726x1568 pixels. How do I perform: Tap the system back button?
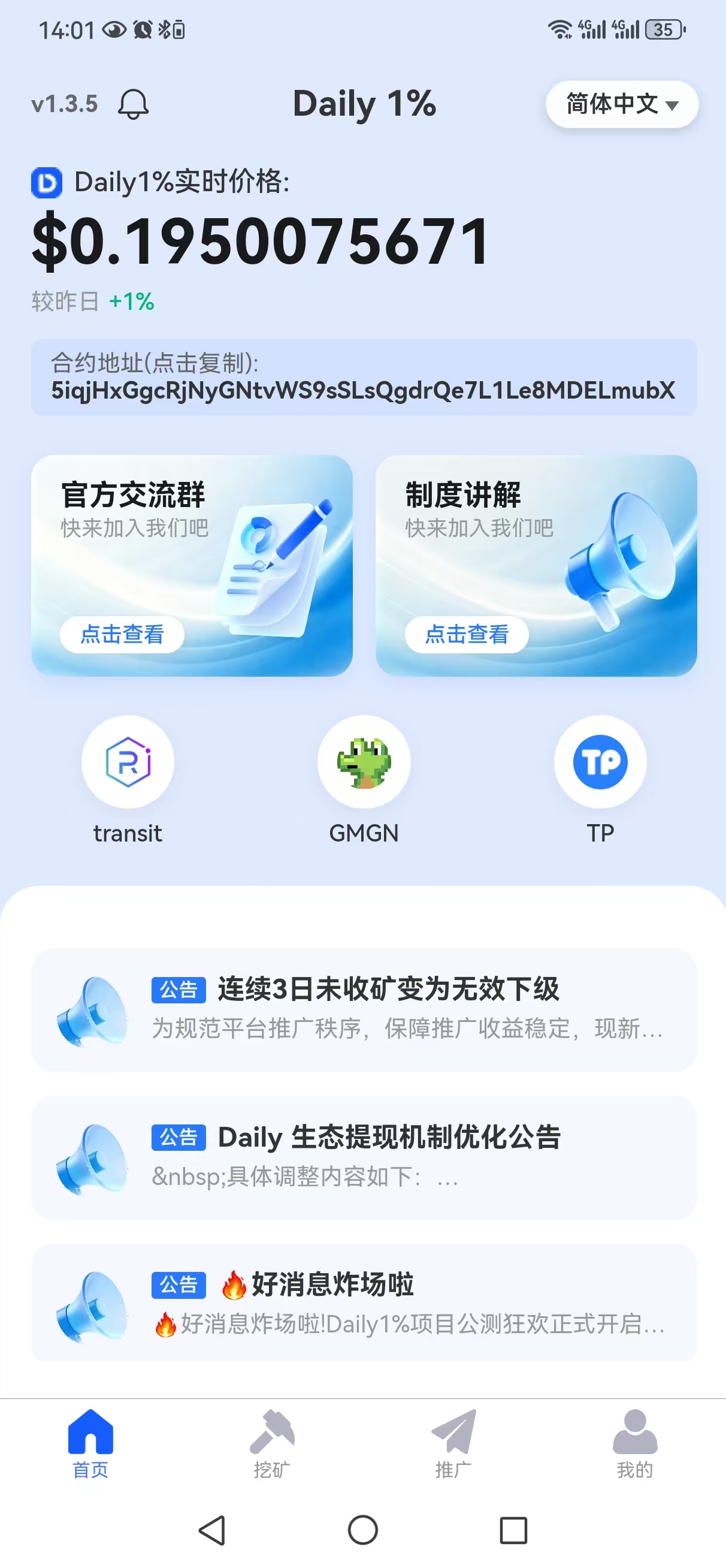[213, 1530]
